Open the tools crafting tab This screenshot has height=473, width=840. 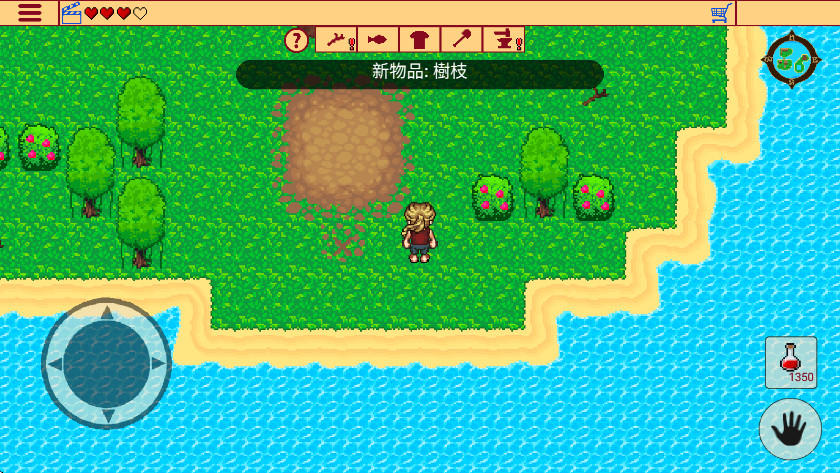point(337,40)
